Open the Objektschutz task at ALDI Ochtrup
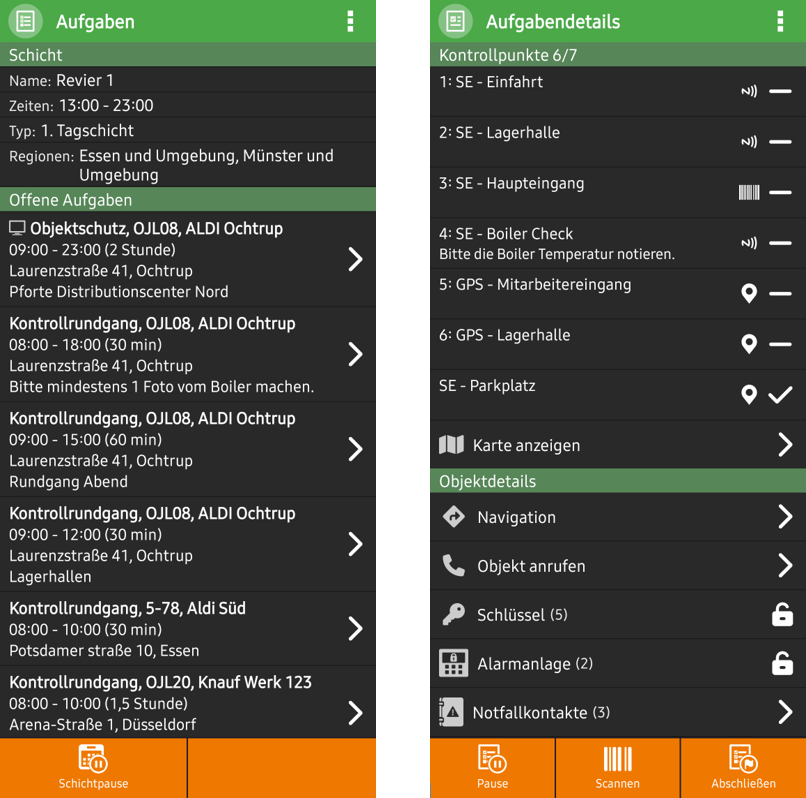 187,260
